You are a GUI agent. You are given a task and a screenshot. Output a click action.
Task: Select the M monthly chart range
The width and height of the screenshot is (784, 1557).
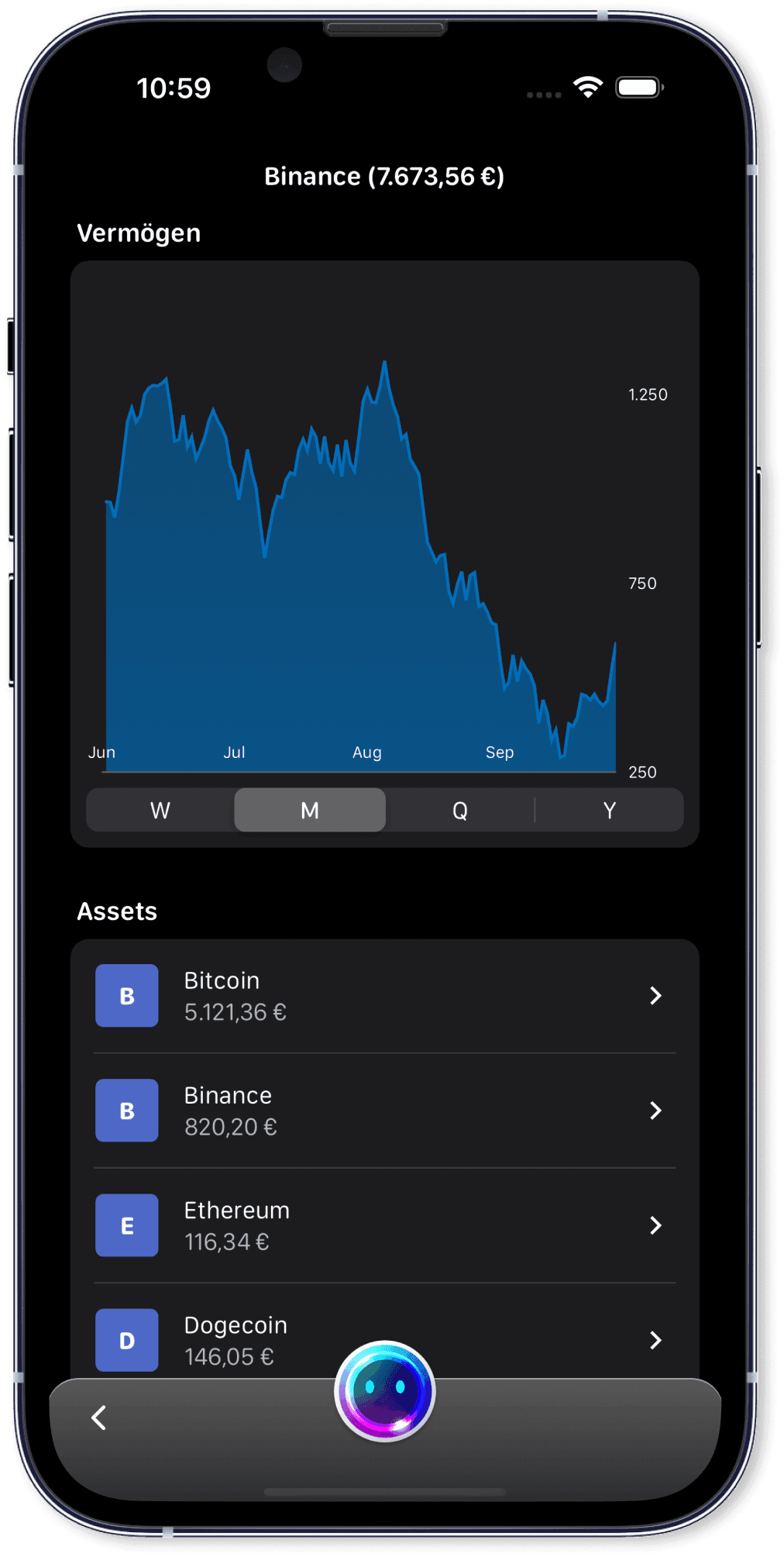[x=310, y=810]
